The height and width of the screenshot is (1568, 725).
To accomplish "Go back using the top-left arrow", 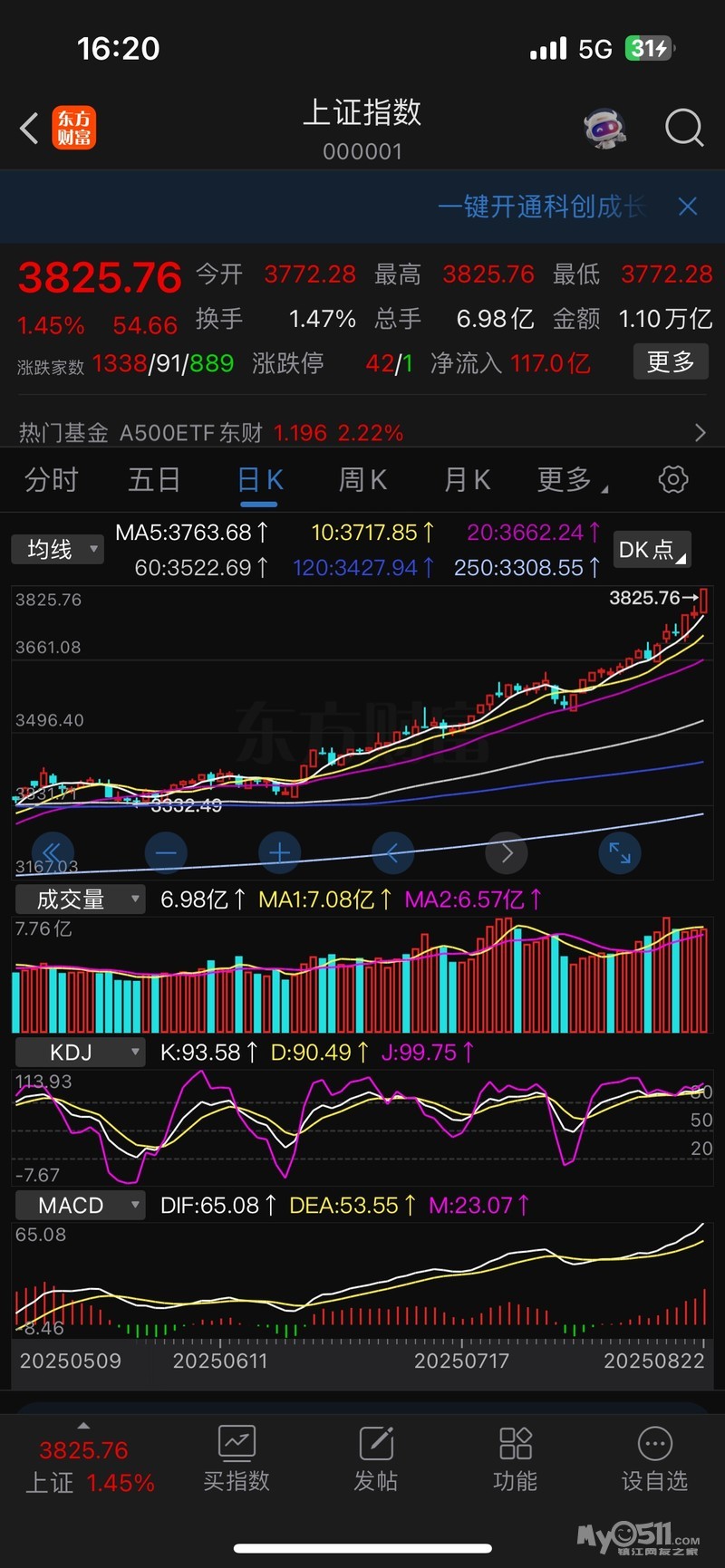I will pos(30,128).
